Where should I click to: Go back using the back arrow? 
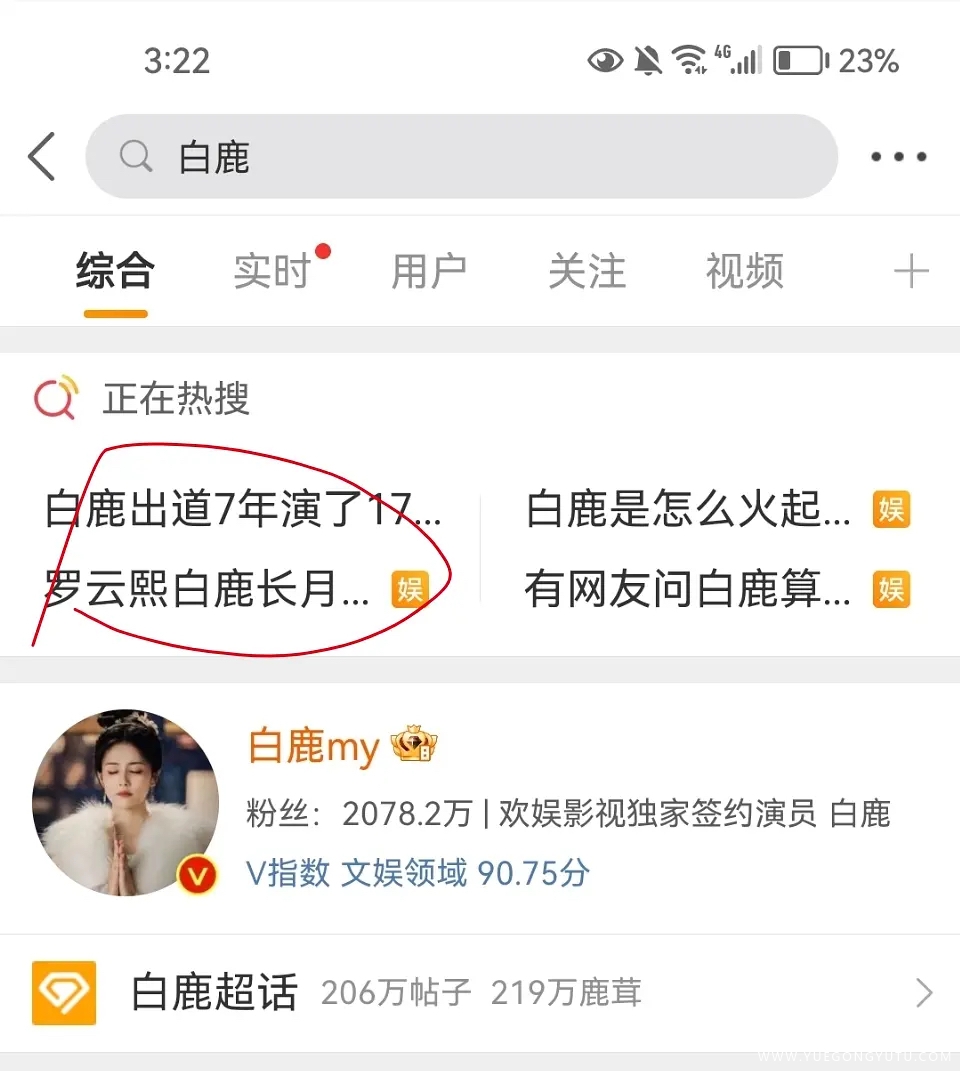42,157
